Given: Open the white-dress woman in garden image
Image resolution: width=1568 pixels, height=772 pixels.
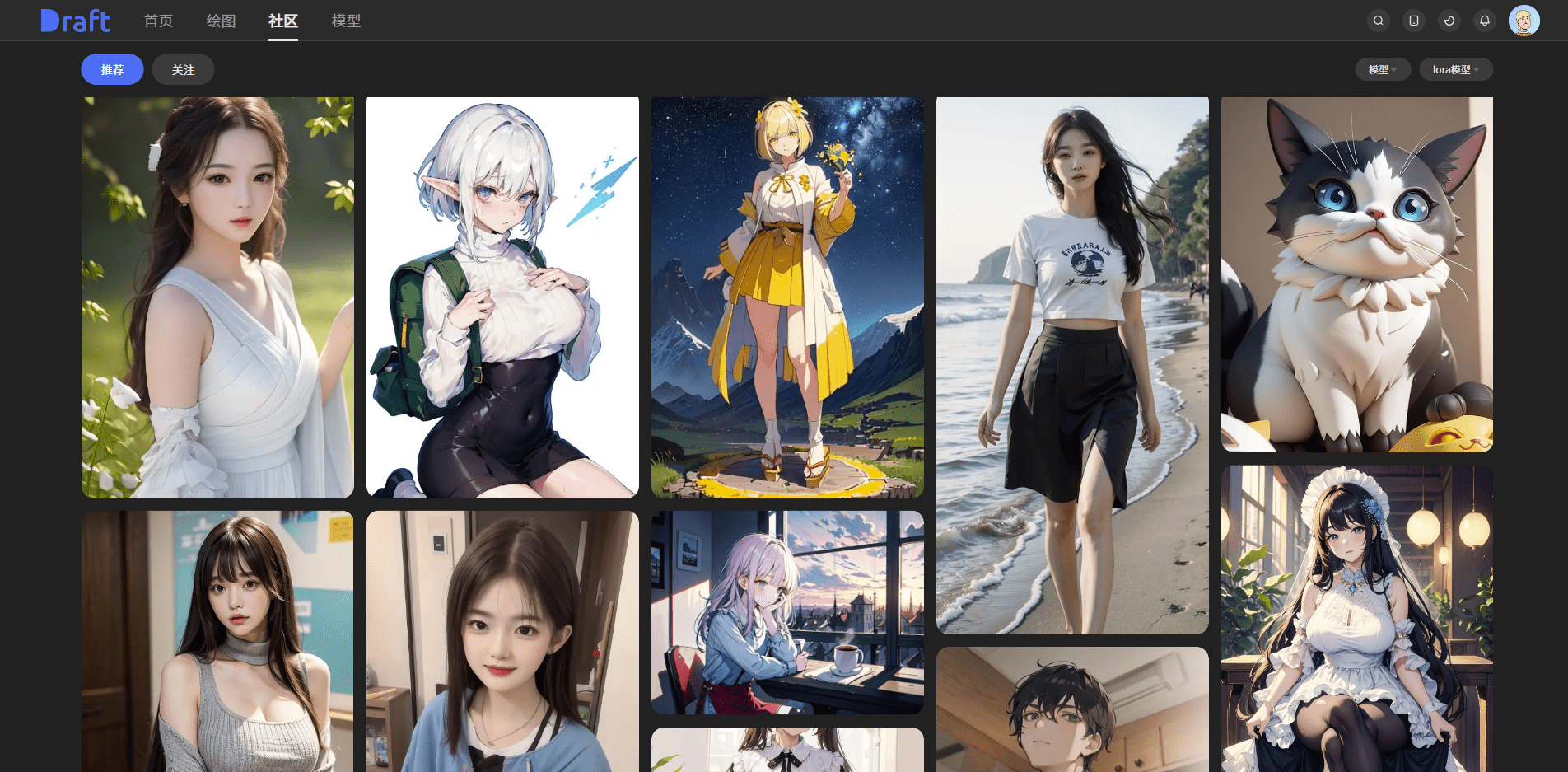Looking at the screenshot, I should [x=217, y=297].
